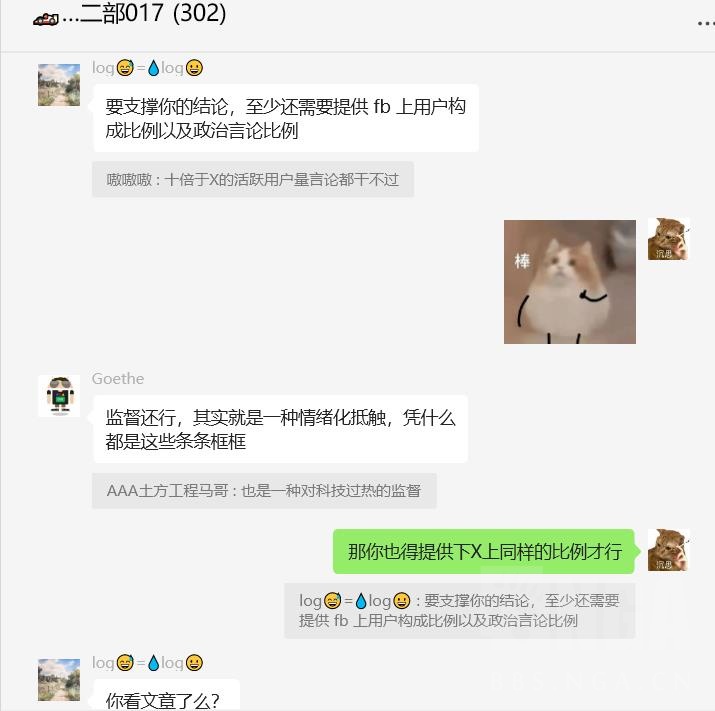
Task: Jump to quoted message from 嗷嗷嗷
Action: pyautogui.click(x=252, y=180)
